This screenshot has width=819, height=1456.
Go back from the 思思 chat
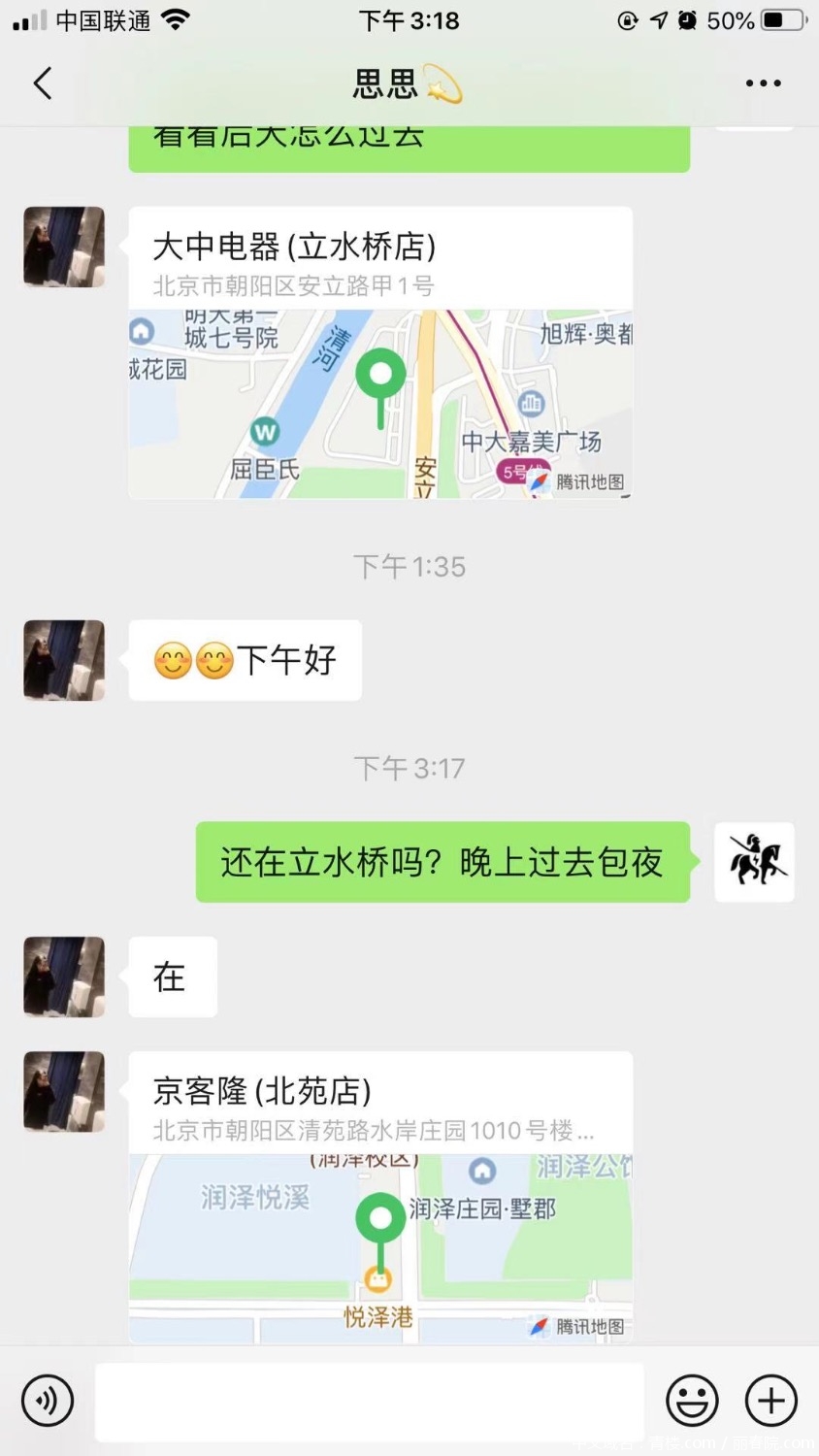[x=43, y=83]
